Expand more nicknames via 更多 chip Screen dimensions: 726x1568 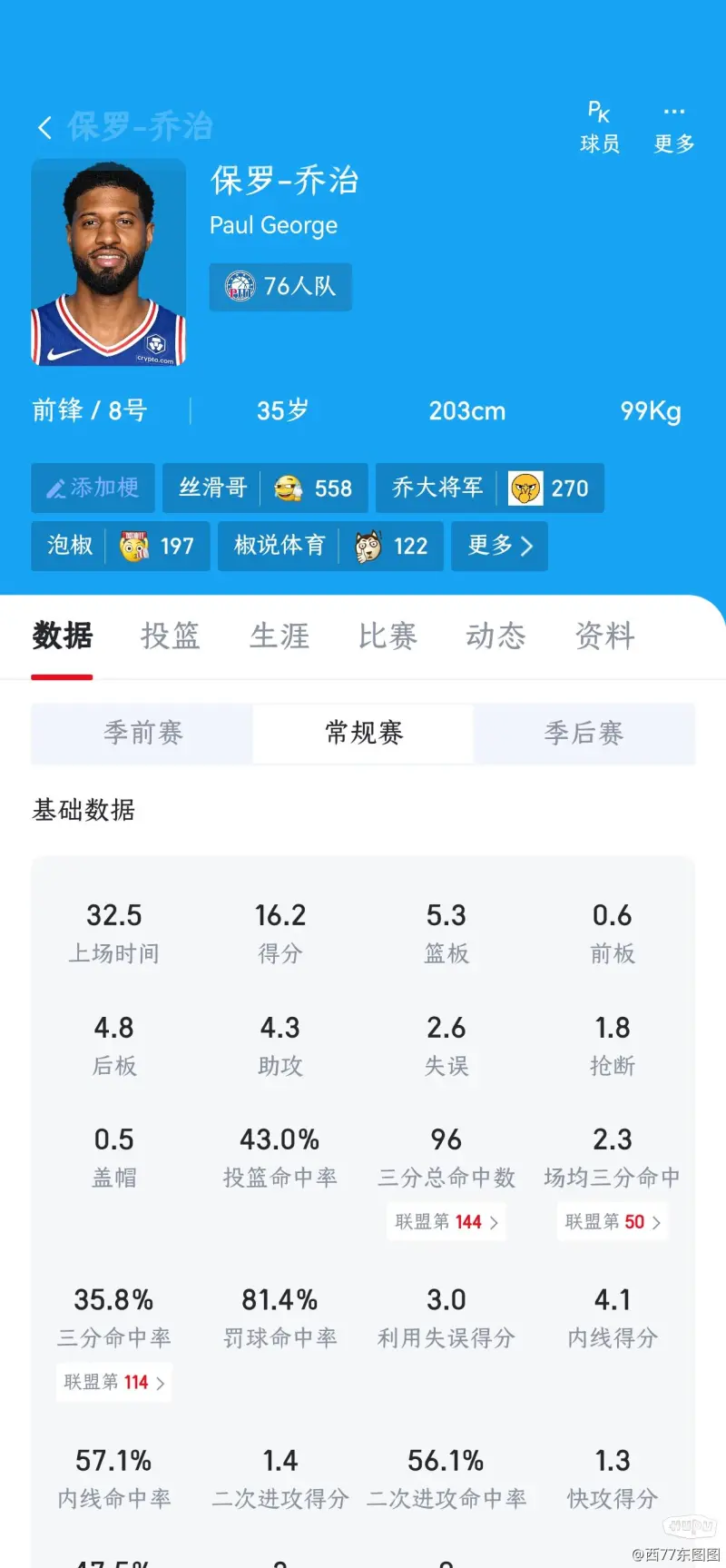click(499, 546)
